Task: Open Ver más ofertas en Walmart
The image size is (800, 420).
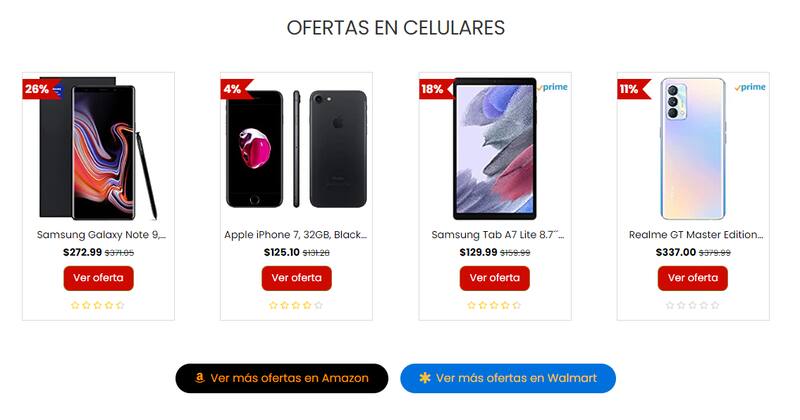Action: pos(507,378)
